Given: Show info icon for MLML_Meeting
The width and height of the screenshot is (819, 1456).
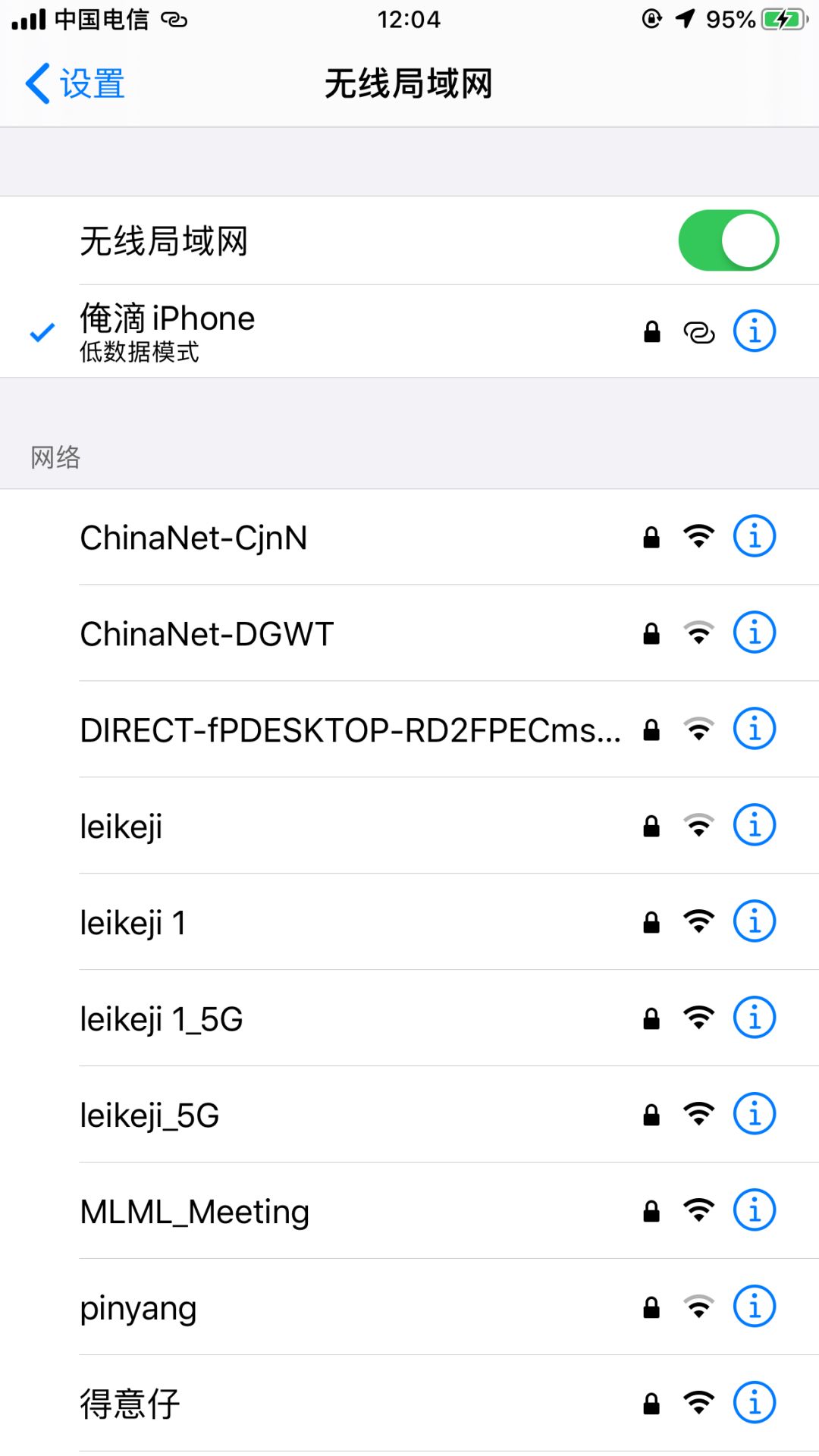Looking at the screenshot, I should click(754, 1210).
